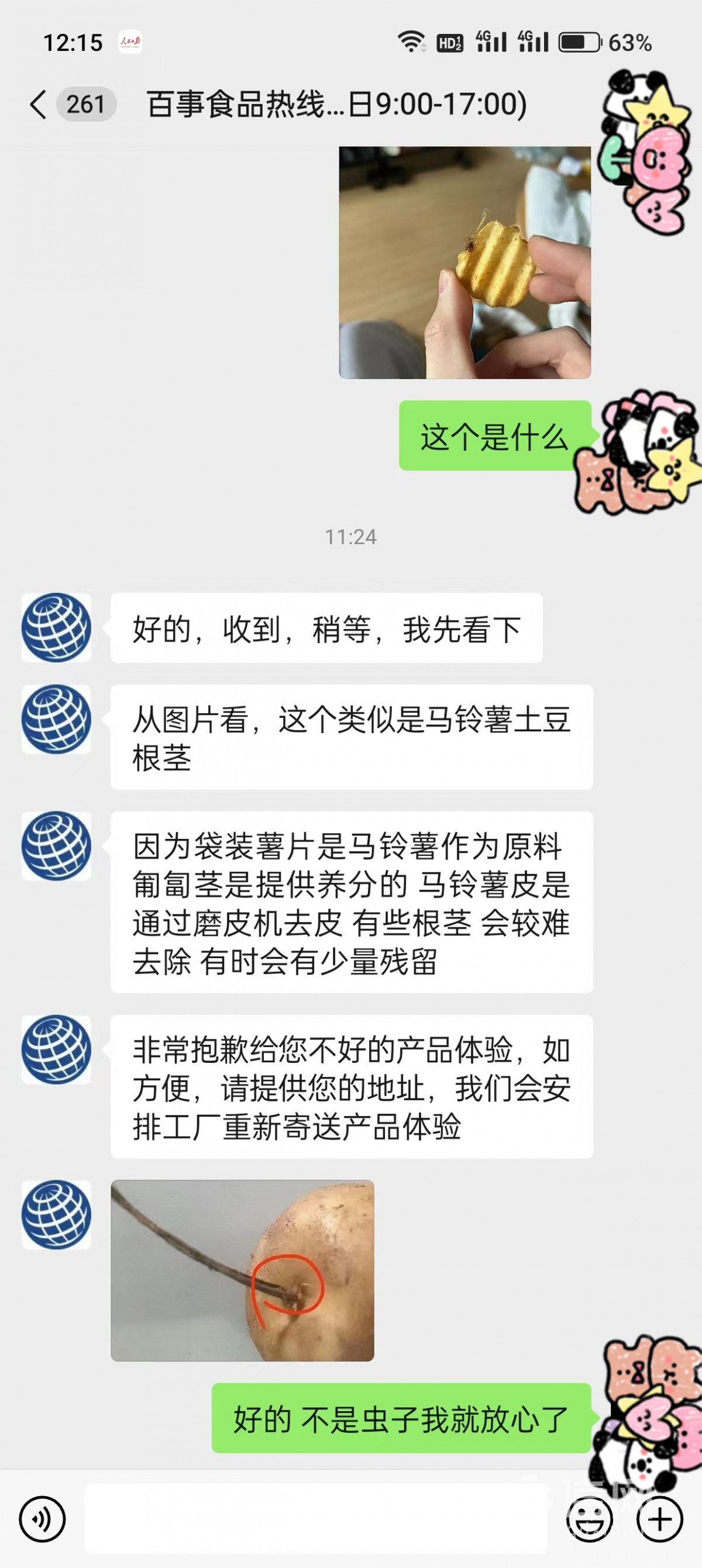Open the potato stem photo from support
This screenshot has height=1568, width=702.
click(x=242, y=1270)
